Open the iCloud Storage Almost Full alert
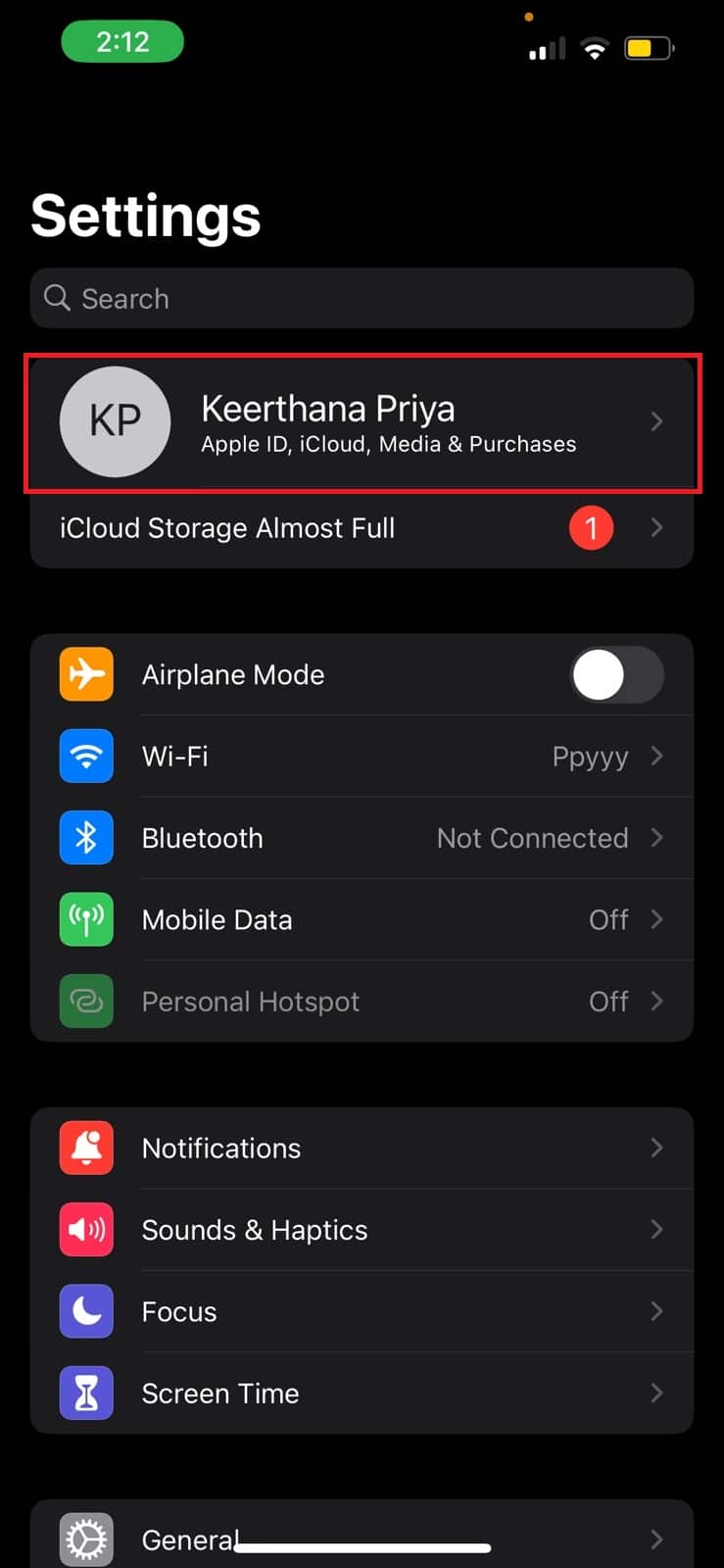 coord(362,527)
